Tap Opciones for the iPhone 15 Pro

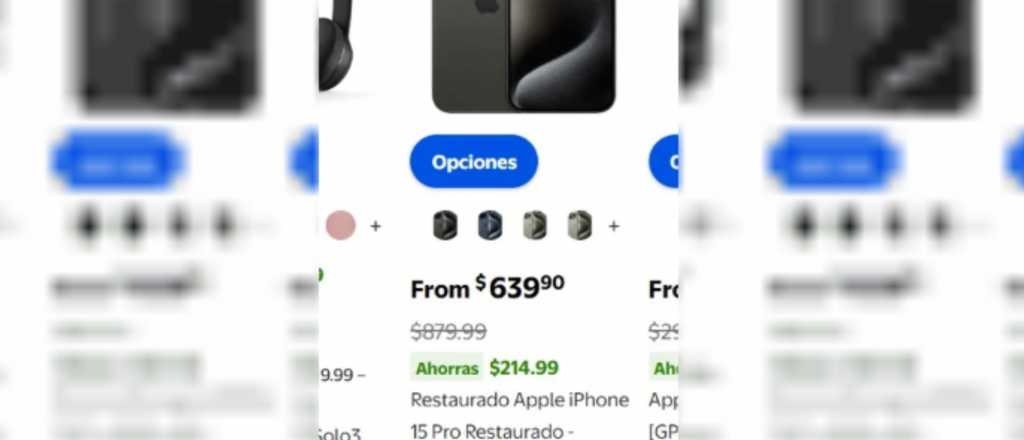pyautogui.click(x=474, y=162)
